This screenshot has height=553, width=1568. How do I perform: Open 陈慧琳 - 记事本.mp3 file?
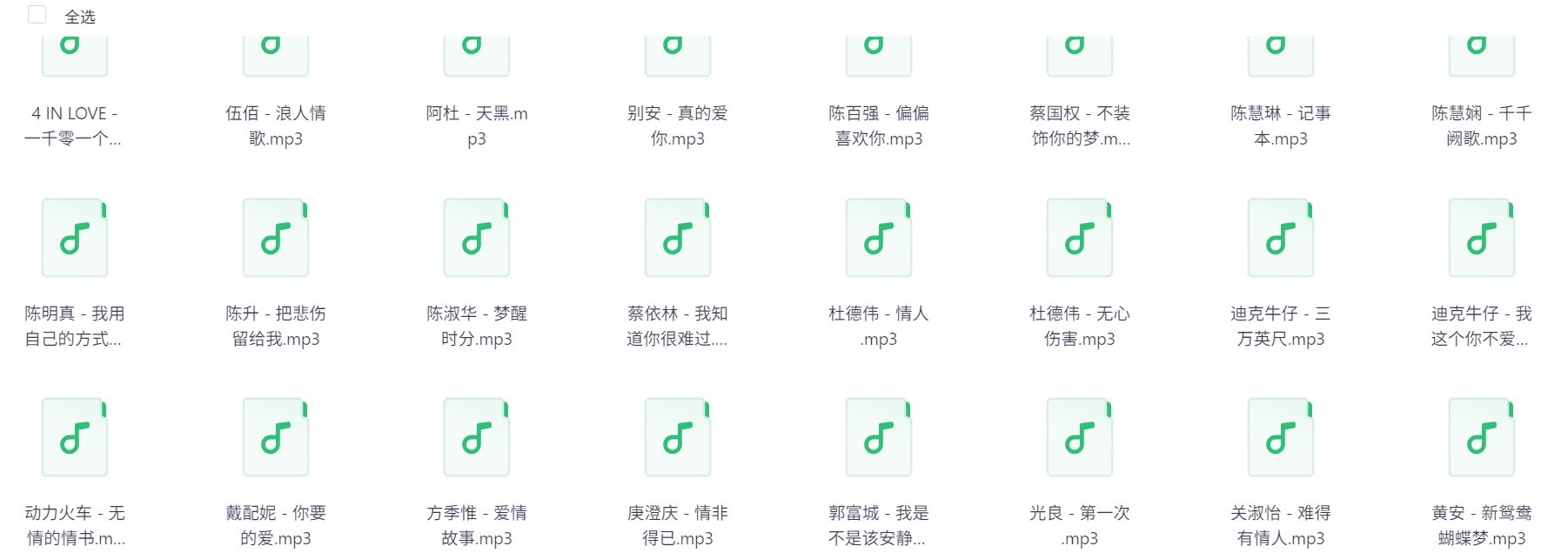[1280, 54]
